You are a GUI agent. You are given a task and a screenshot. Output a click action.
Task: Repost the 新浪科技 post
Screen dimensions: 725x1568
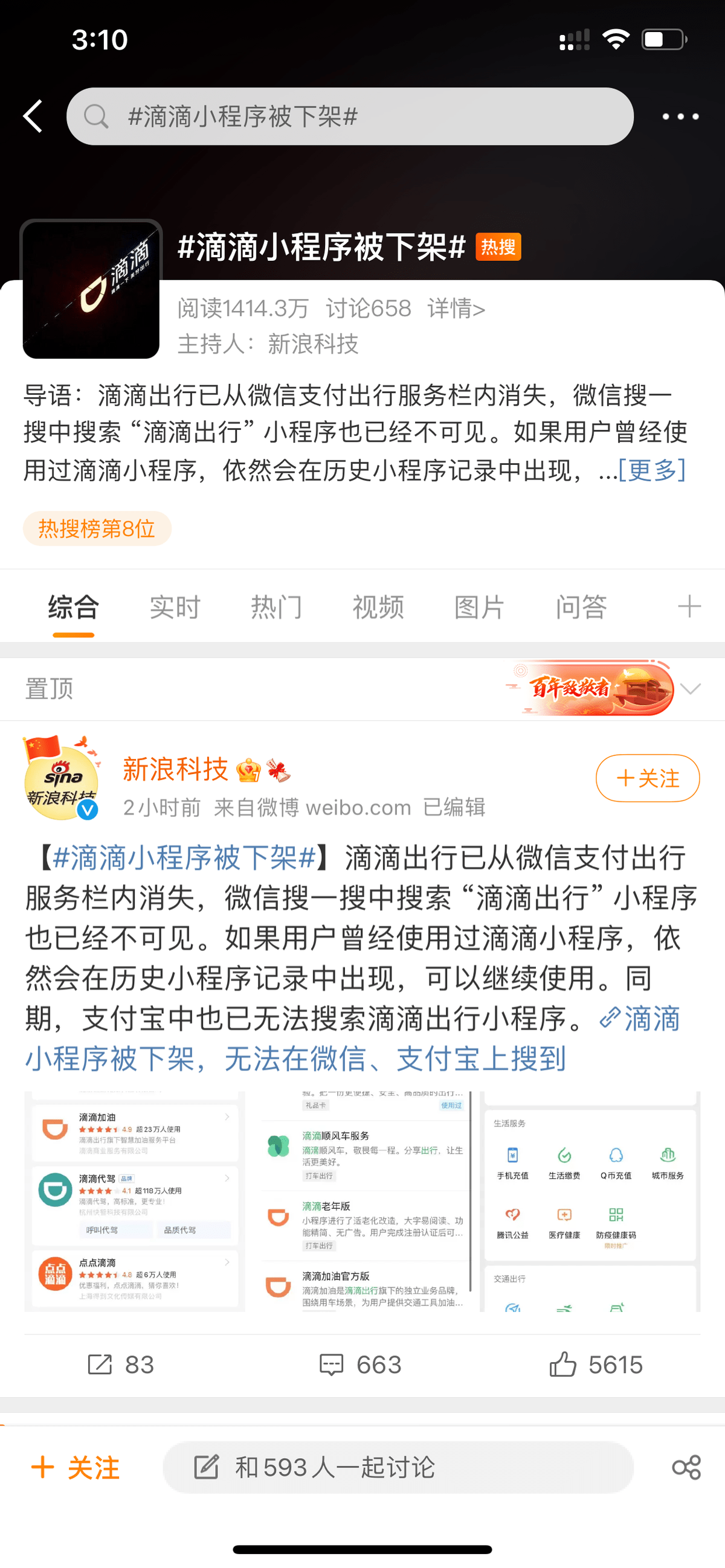pos(121,1365)
